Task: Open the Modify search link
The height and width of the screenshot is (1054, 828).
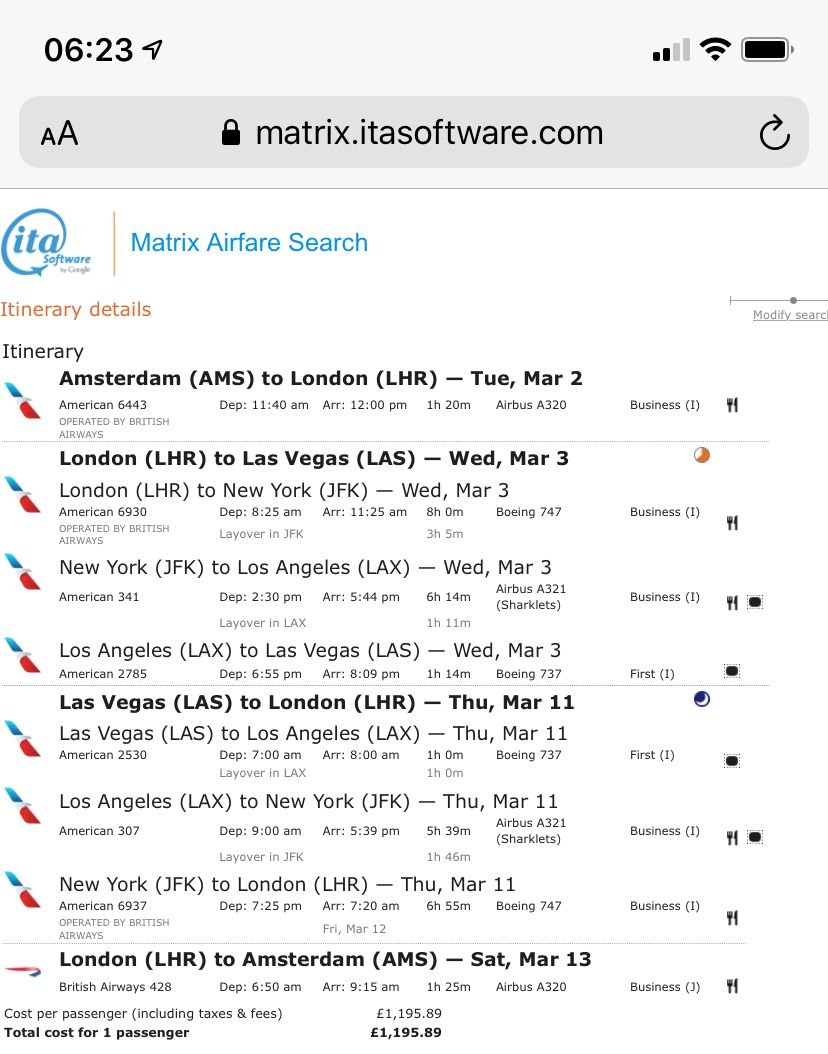Action: point(790,315)
